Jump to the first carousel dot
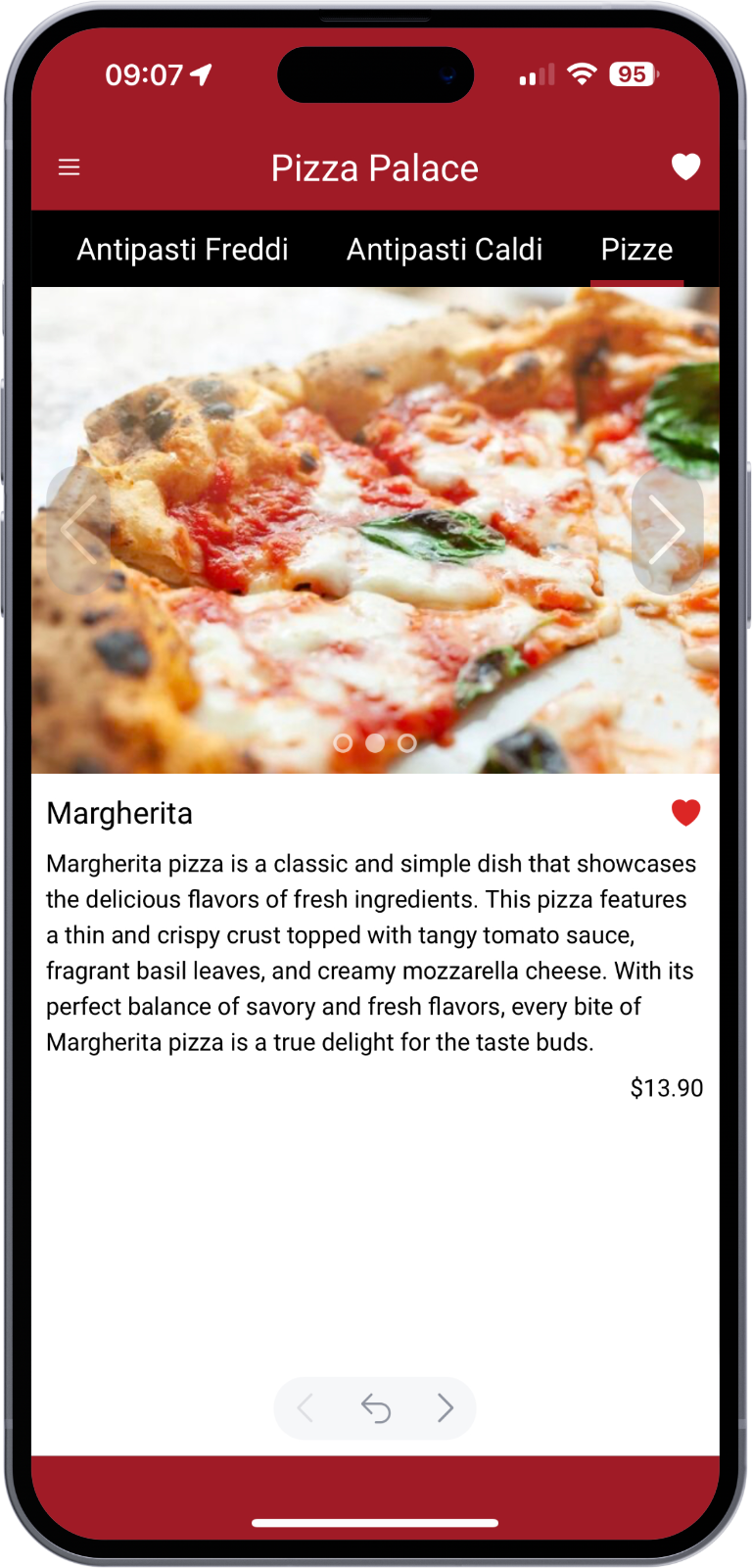The width and height of the screenshot is (752, 1568). click(x=343, y=743)
